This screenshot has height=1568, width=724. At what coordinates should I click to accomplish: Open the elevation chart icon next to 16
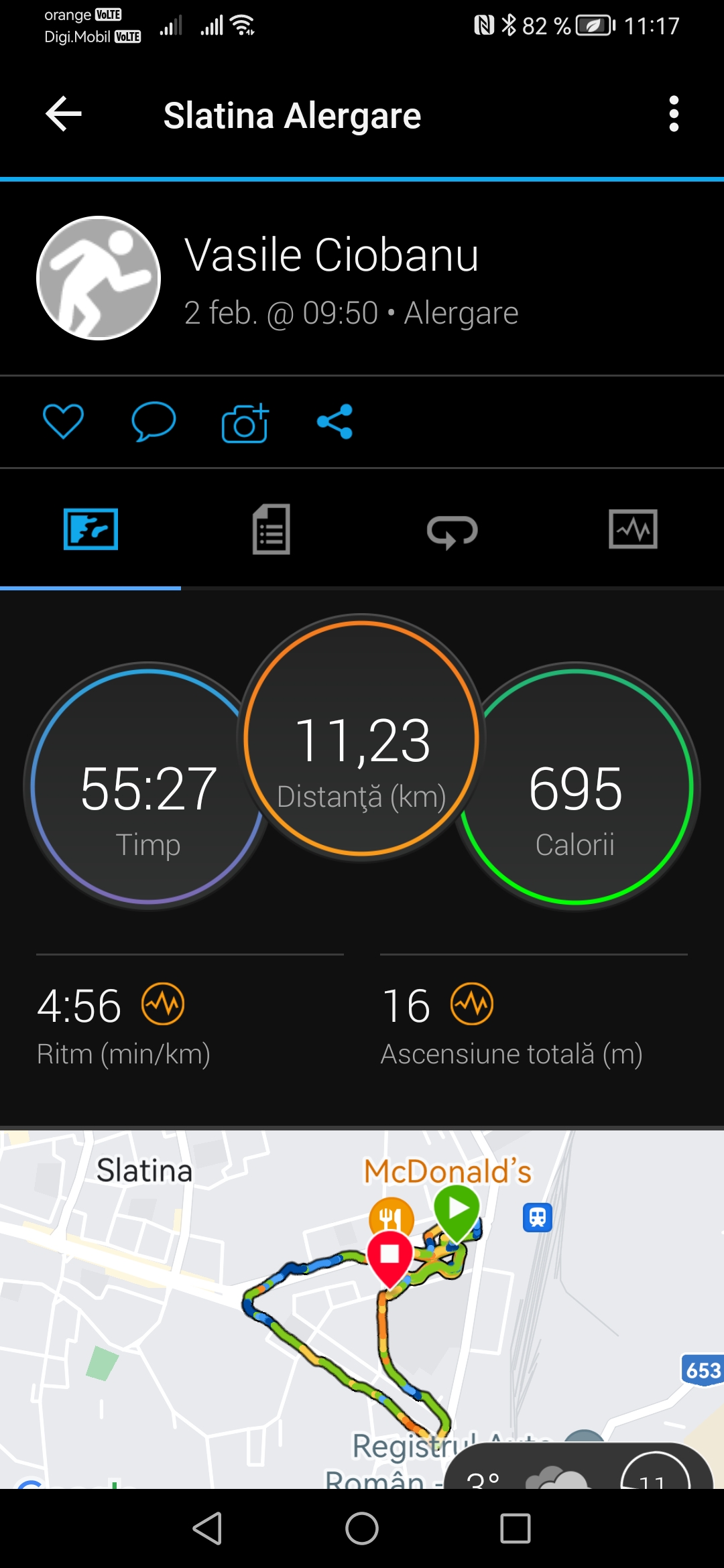(472, 1004)
